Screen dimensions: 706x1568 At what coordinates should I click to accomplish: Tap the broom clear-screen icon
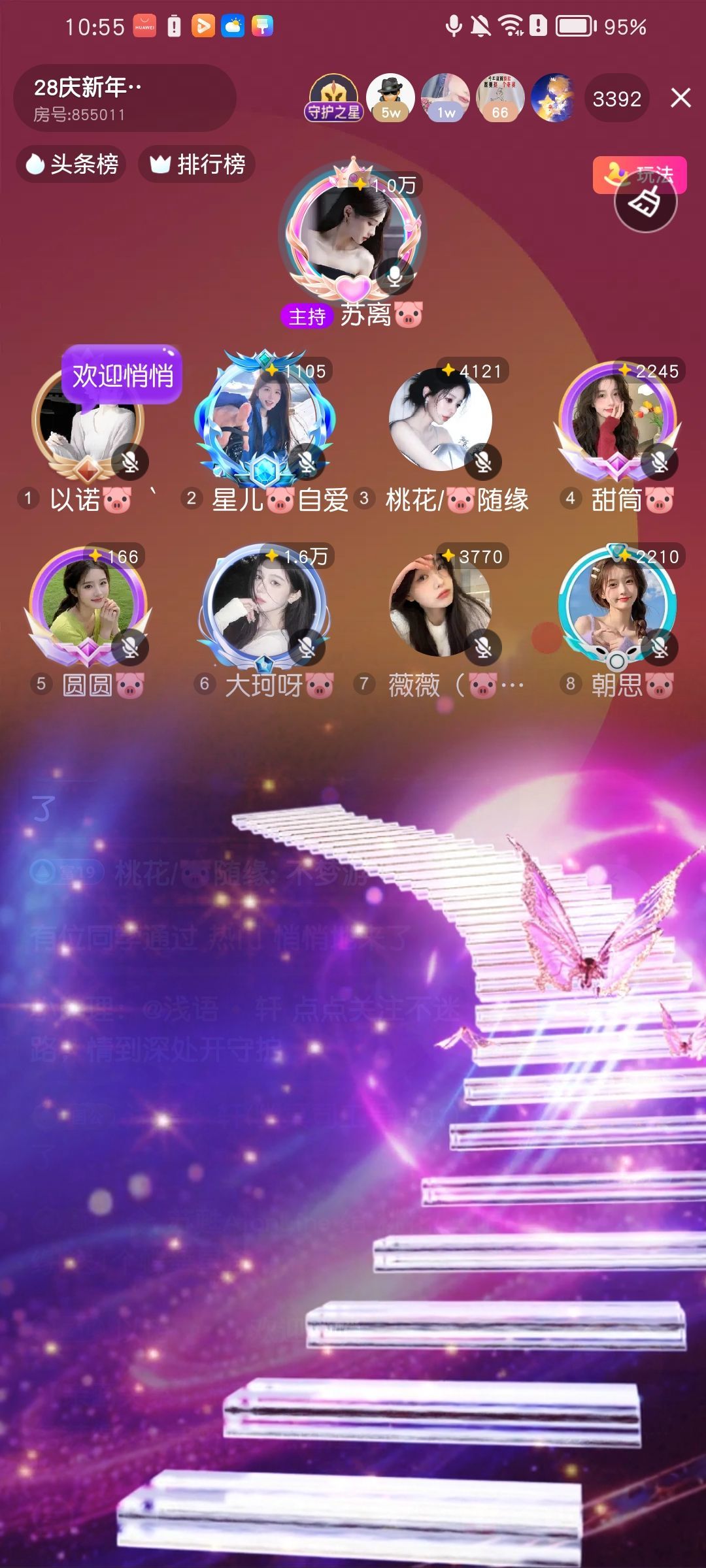[x=645, y=204]
